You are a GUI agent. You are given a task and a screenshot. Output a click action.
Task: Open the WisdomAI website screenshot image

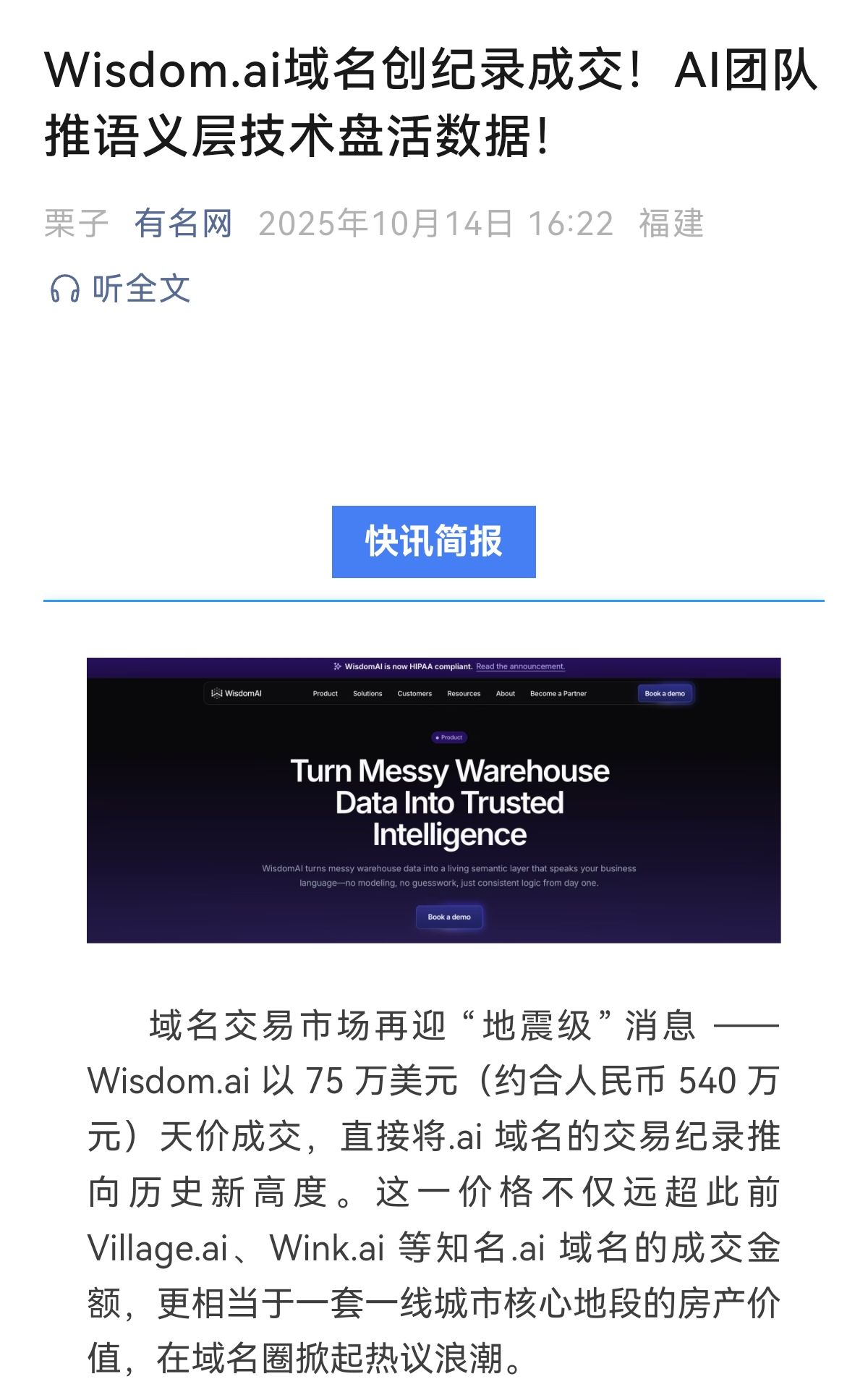433,799
